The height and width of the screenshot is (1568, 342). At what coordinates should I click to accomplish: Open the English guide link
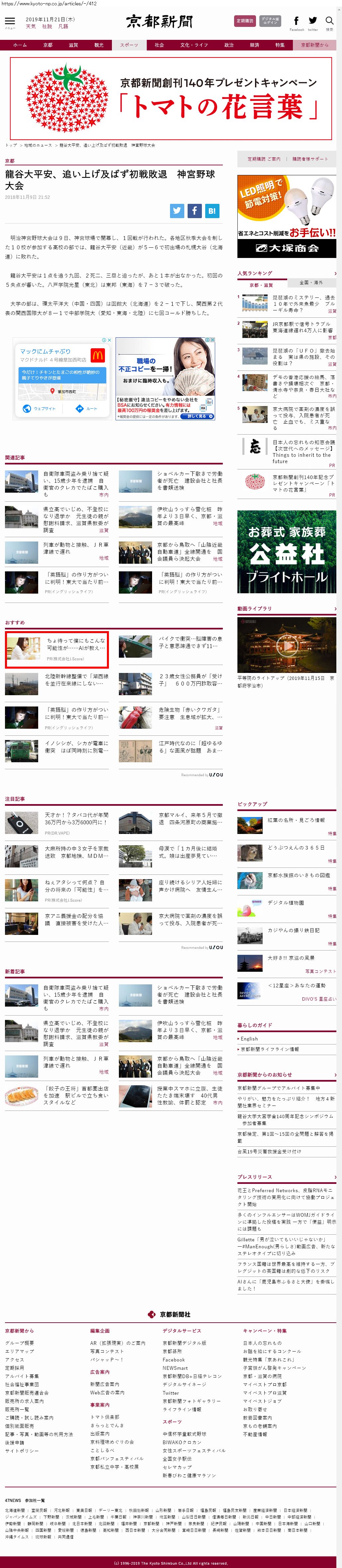(250, 1038)
